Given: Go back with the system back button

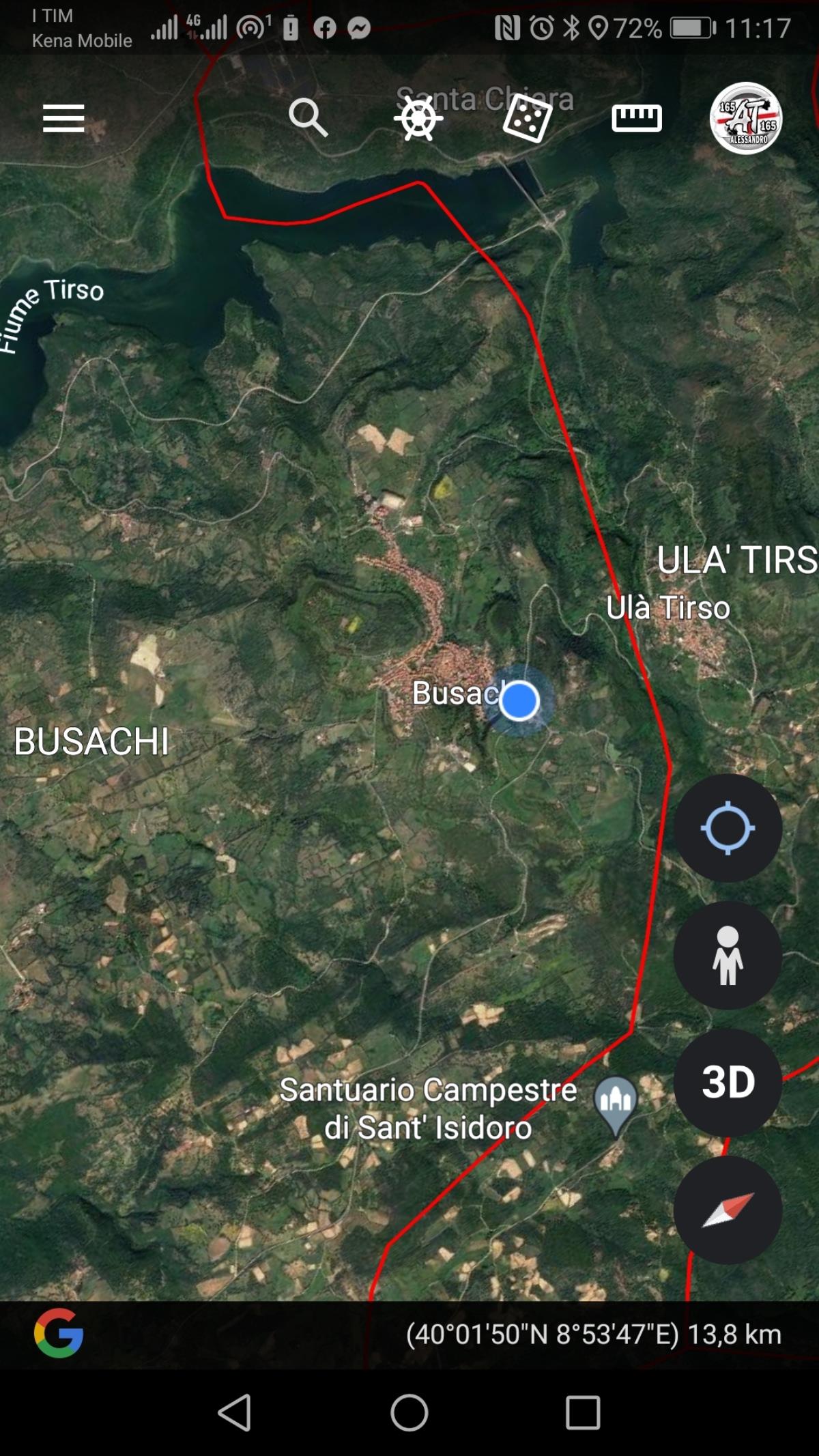Looking at the screenshot, I should 235,1412.
